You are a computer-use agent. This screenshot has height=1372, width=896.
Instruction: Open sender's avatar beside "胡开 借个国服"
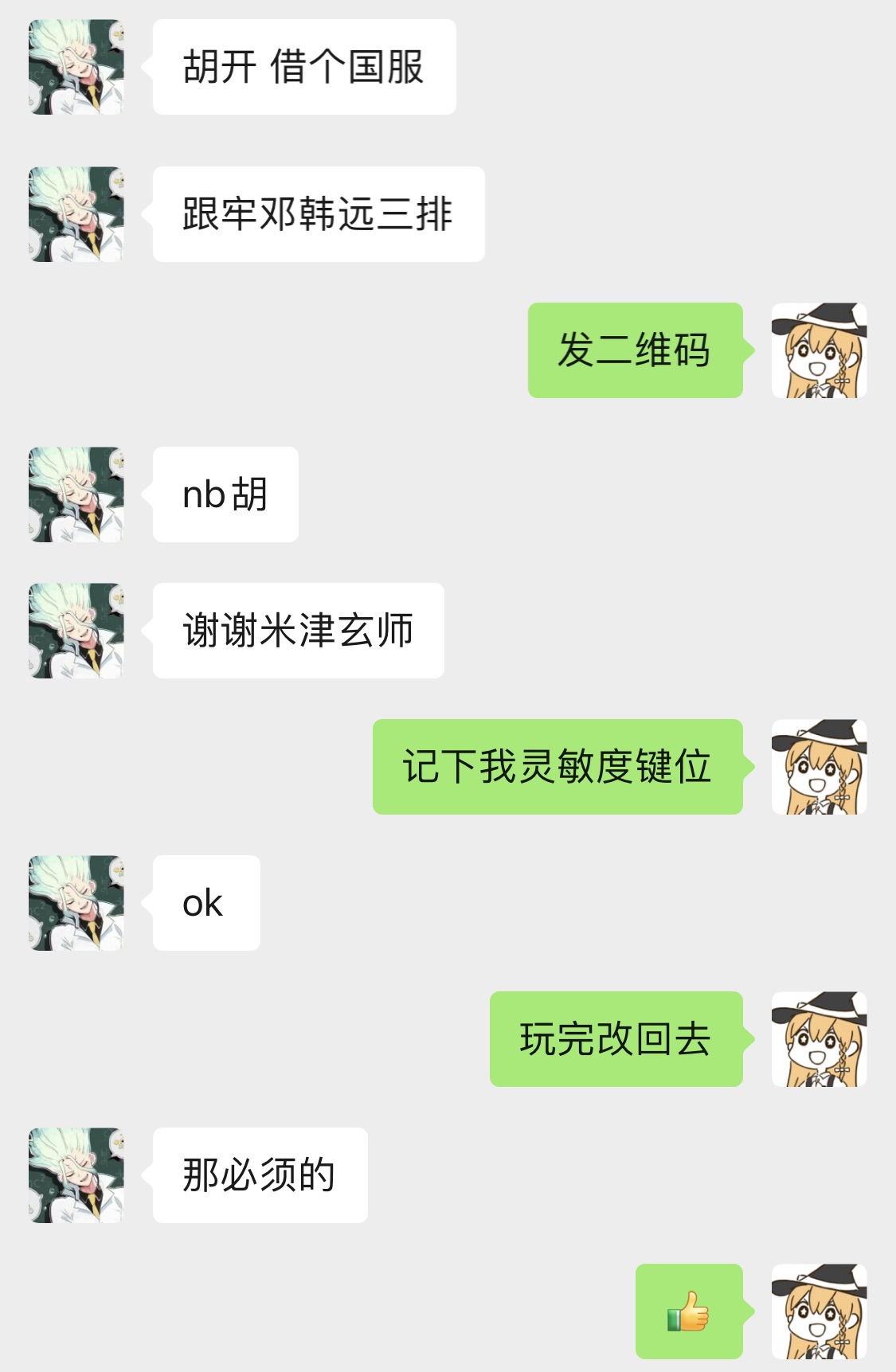pyautogui.click(x=76, y=67)
